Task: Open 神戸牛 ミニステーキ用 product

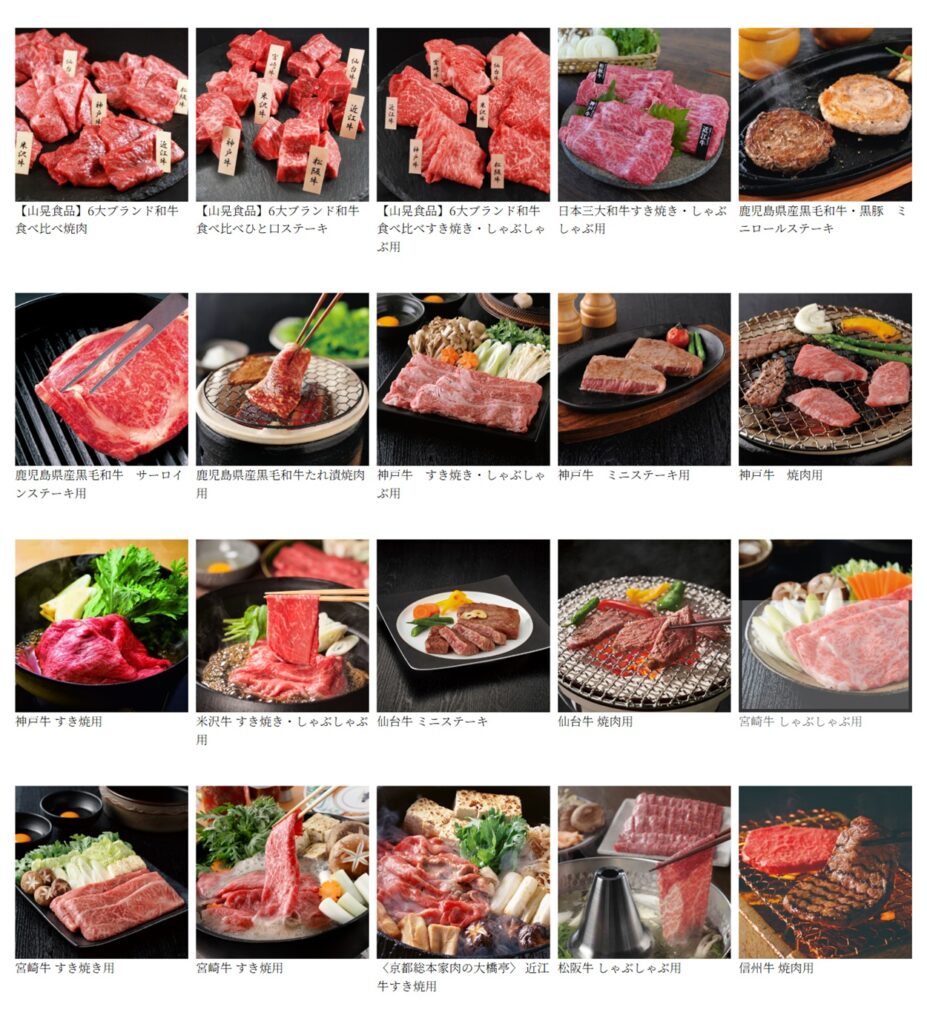Action: pyautogui.click(x=644, y=379)
